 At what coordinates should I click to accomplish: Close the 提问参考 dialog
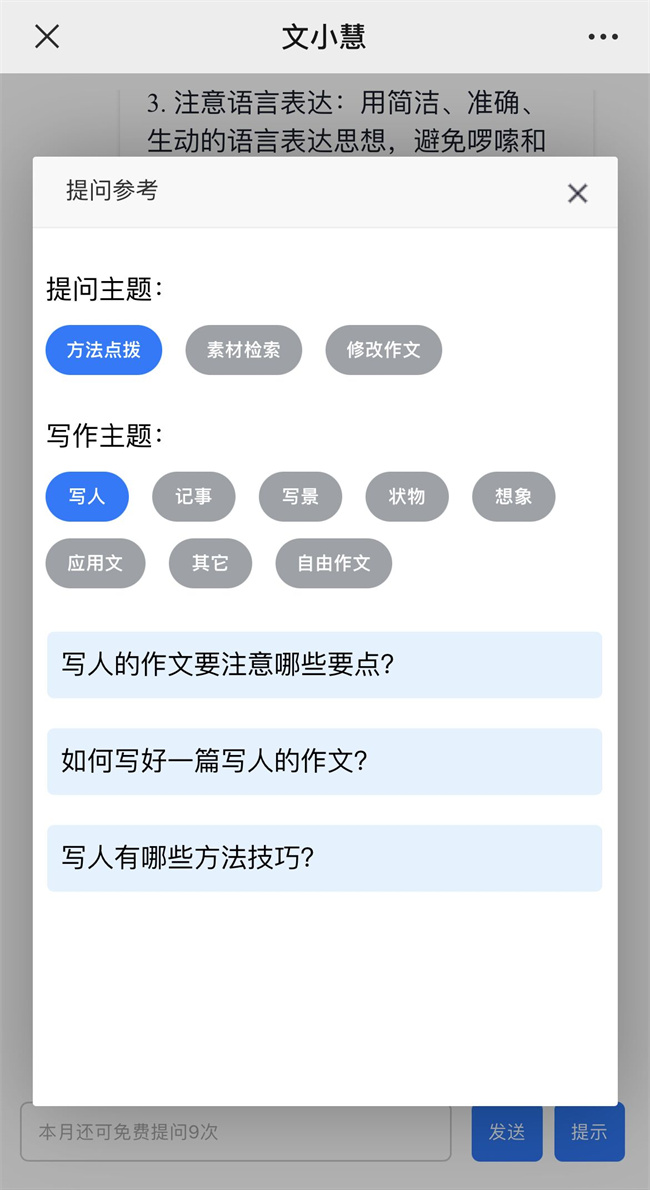click(577, 193)
